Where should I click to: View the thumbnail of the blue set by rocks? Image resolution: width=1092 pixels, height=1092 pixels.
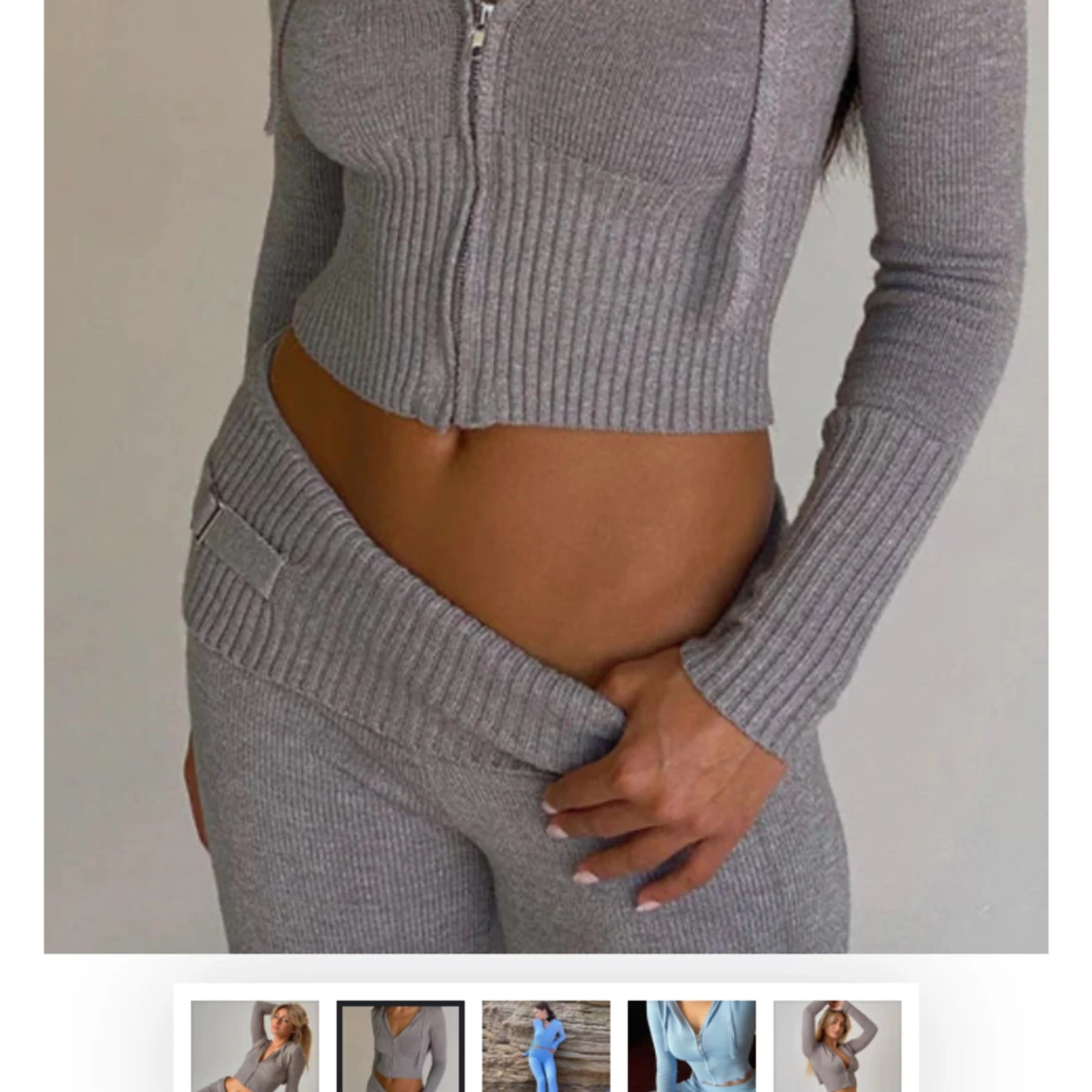click(546, 1046)
